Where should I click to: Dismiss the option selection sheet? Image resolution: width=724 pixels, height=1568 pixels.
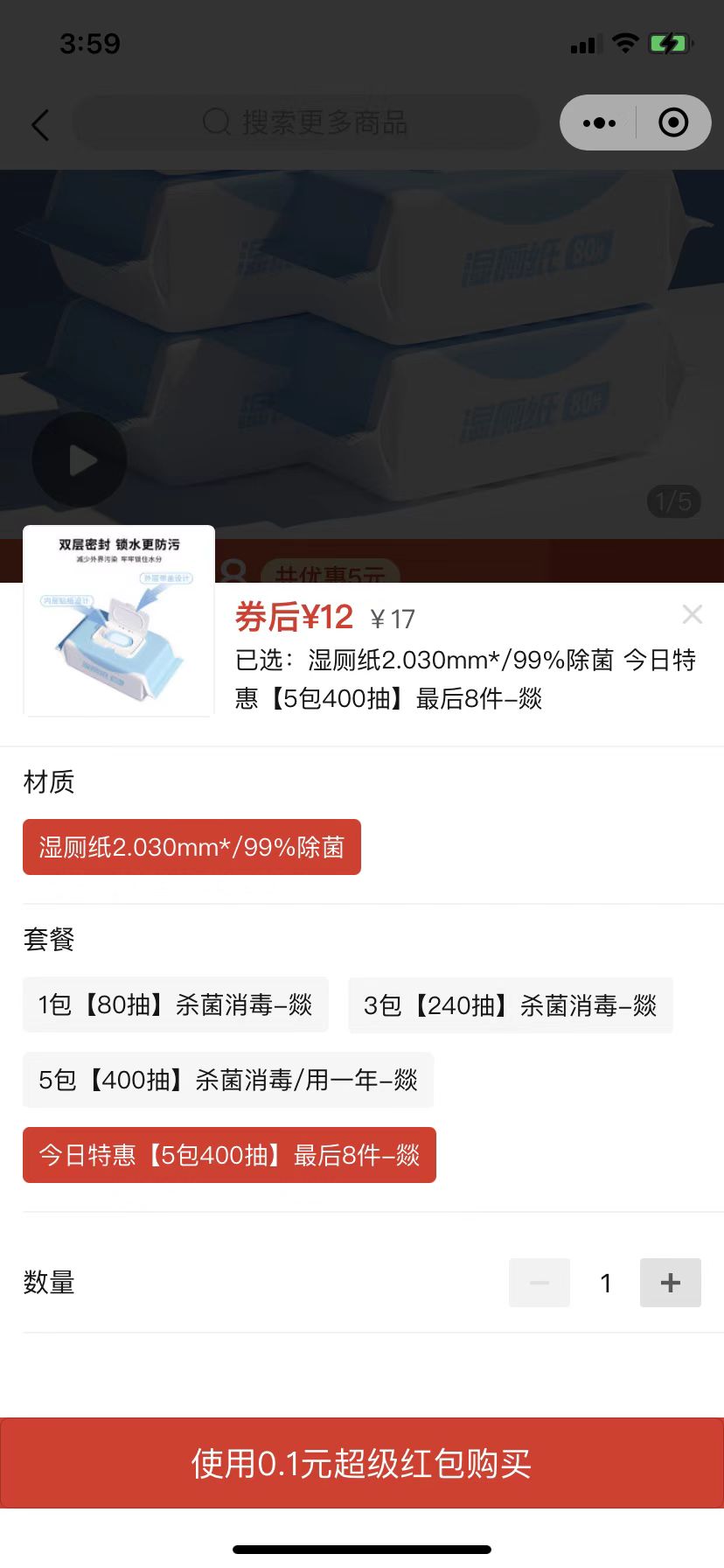pos(692,614)
